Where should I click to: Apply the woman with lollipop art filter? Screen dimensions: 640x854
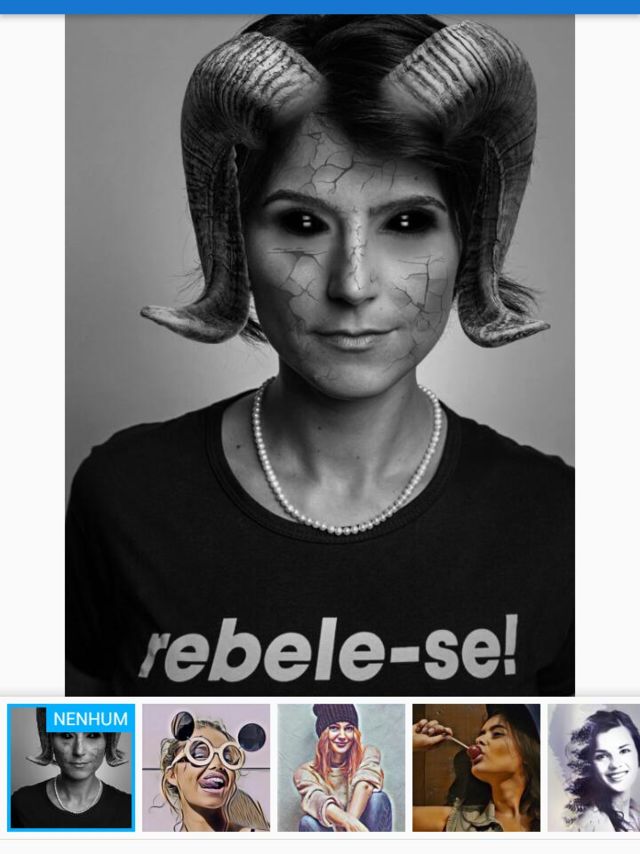click(x=476, y=767)
